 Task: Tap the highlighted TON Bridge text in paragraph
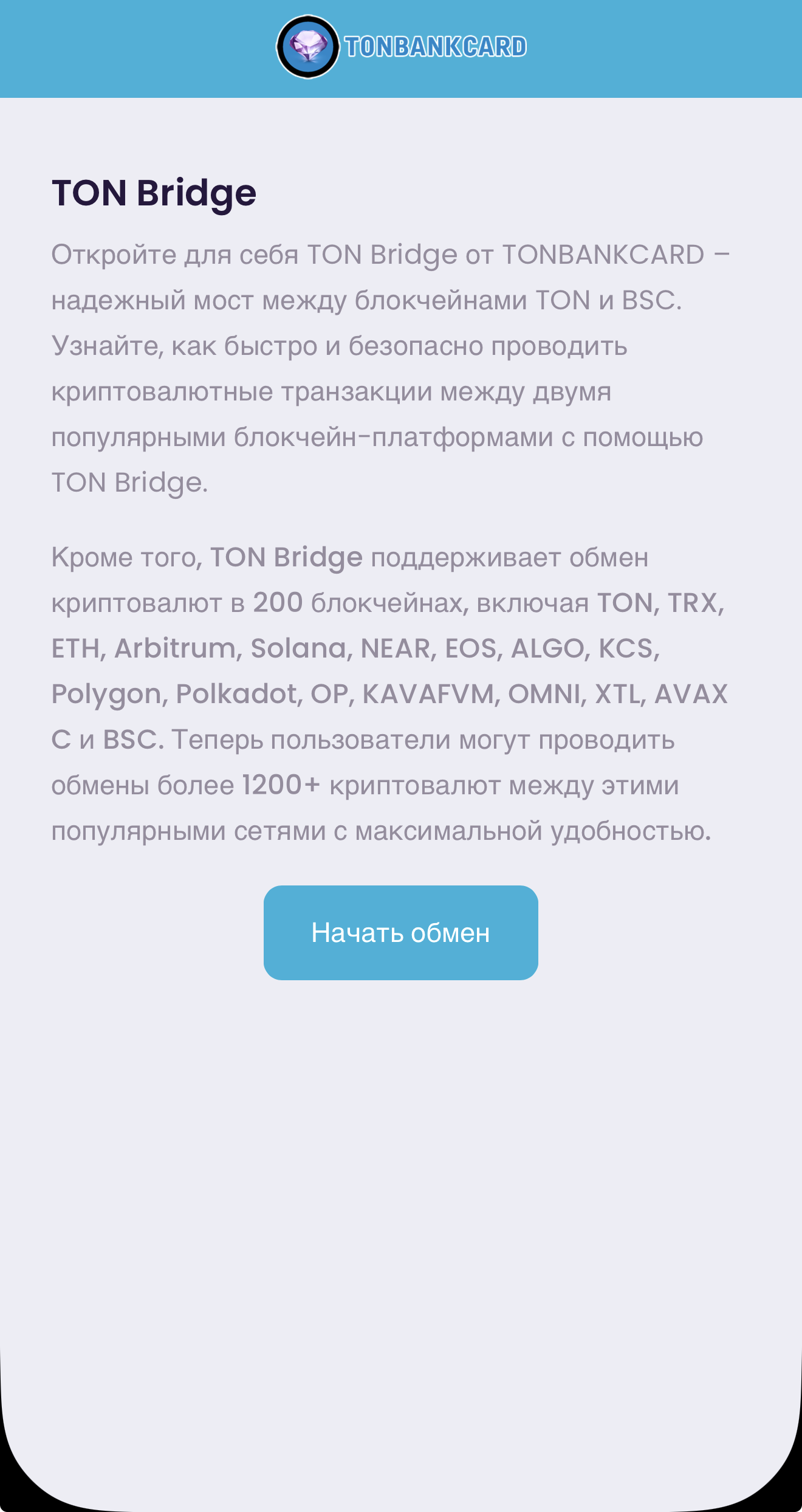pos(286,557)
